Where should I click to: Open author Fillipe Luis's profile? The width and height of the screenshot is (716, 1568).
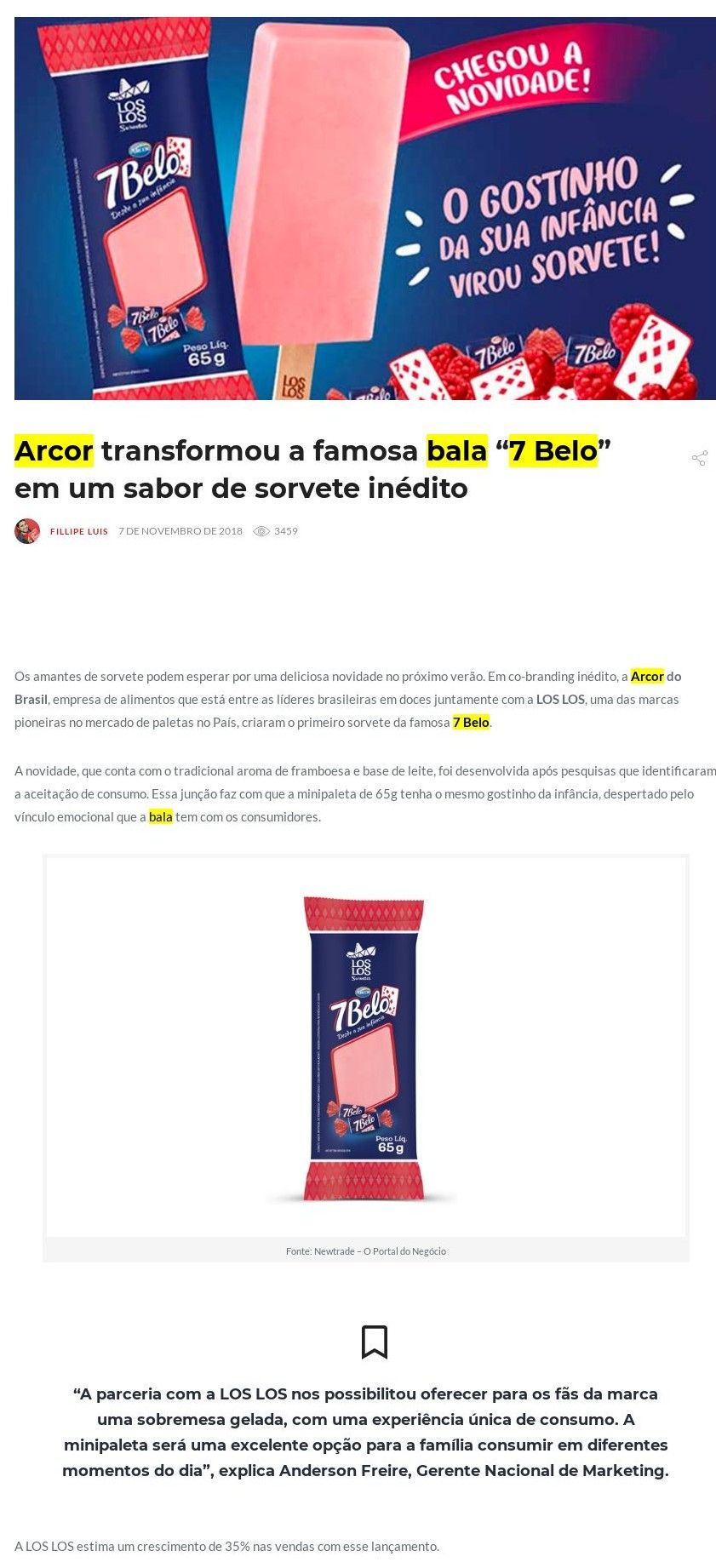click(78, 531)
